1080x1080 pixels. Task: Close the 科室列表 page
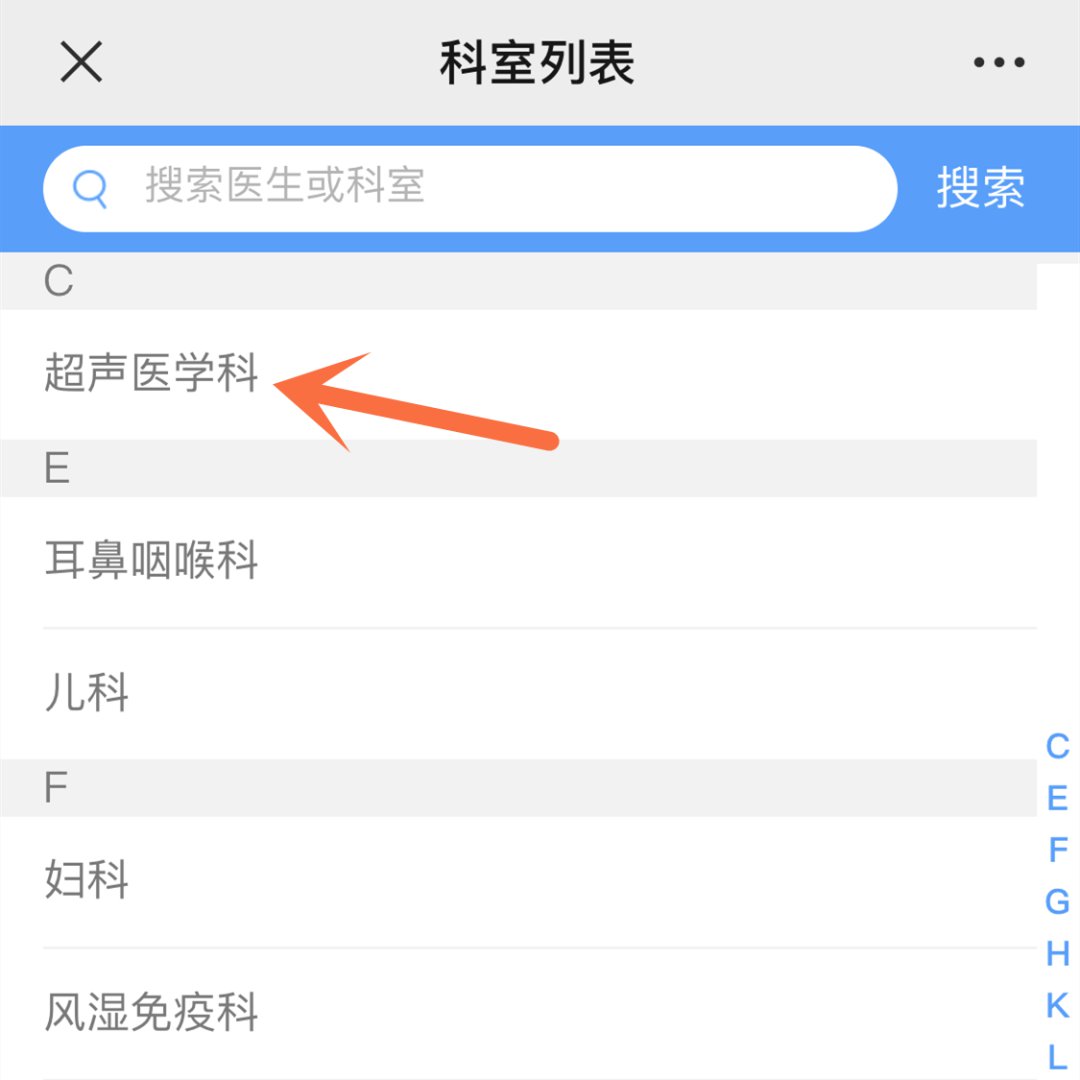pos(81,63)
